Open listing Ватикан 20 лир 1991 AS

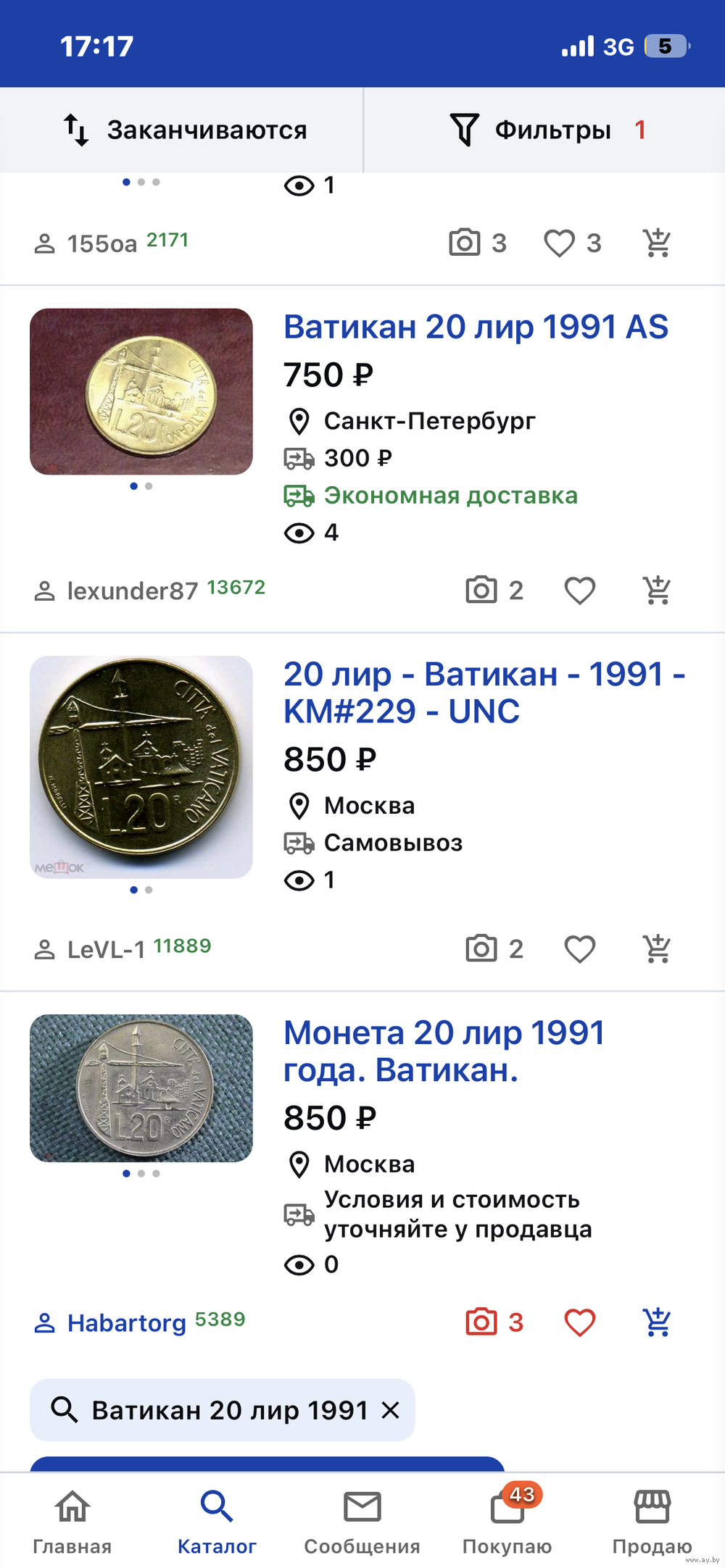coord(476,327)
